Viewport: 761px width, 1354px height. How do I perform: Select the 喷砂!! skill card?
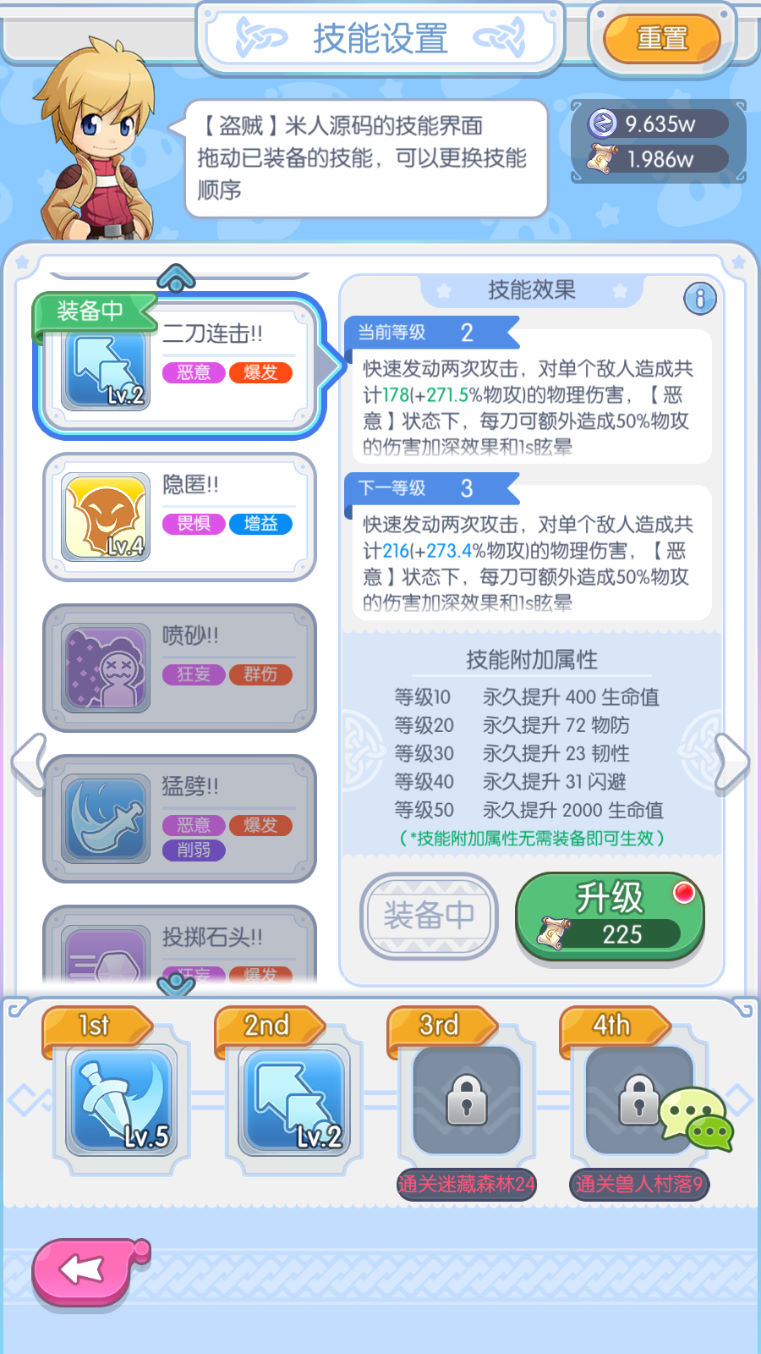pos(179,668)
